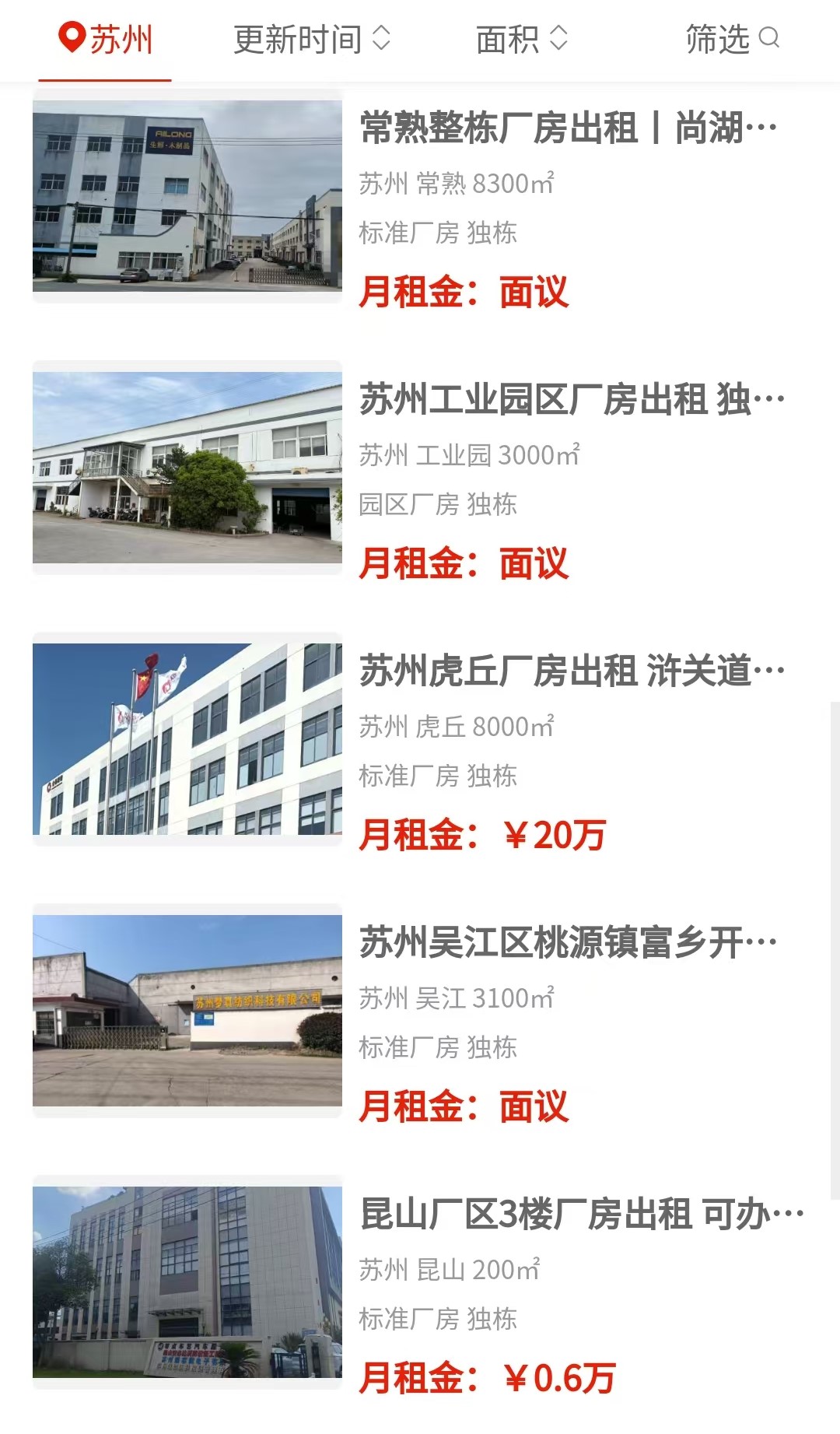Sort listings by 更新时间
Viewport: 840px width, 1434px height.
311,39
